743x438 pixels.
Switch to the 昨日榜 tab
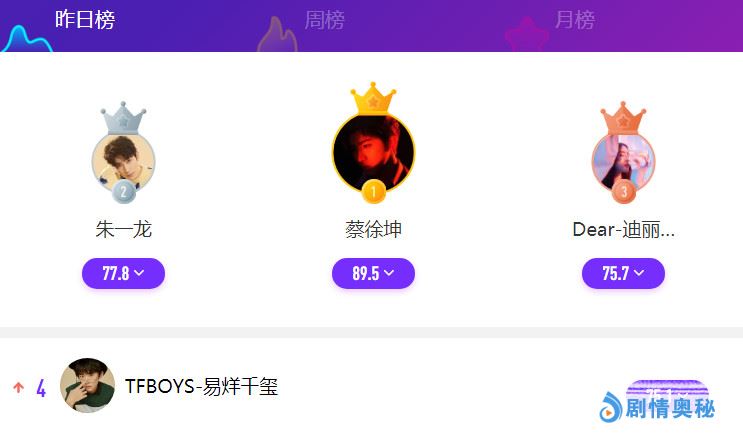pos(84,20)
